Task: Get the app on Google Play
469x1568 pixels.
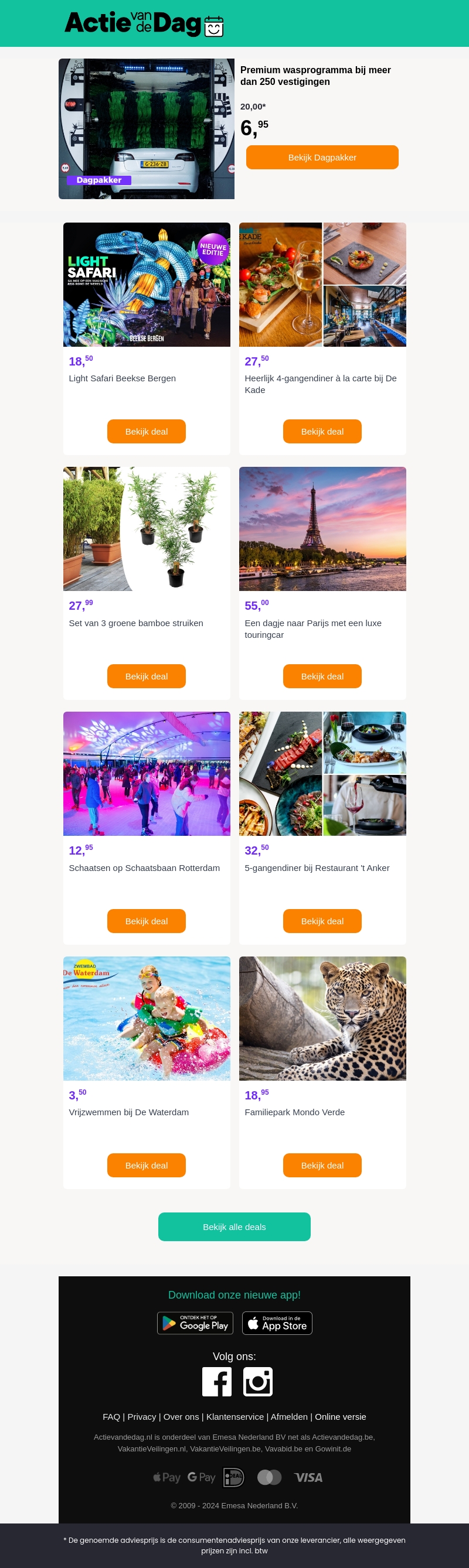Action: [195, 1323]
